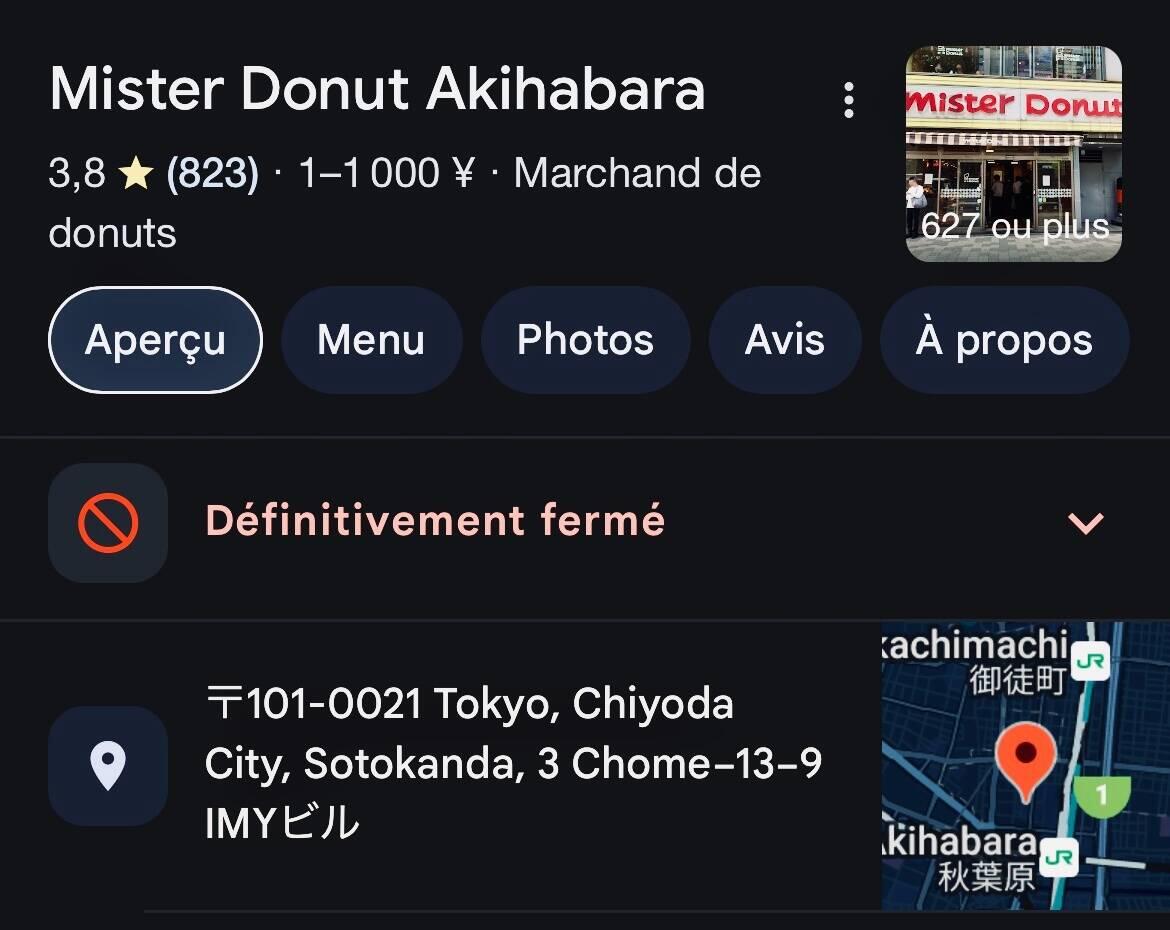This screenshot has height=930, width=1170.
Task: Go to the À propos tab
Action: click(x=1004, y=340)
